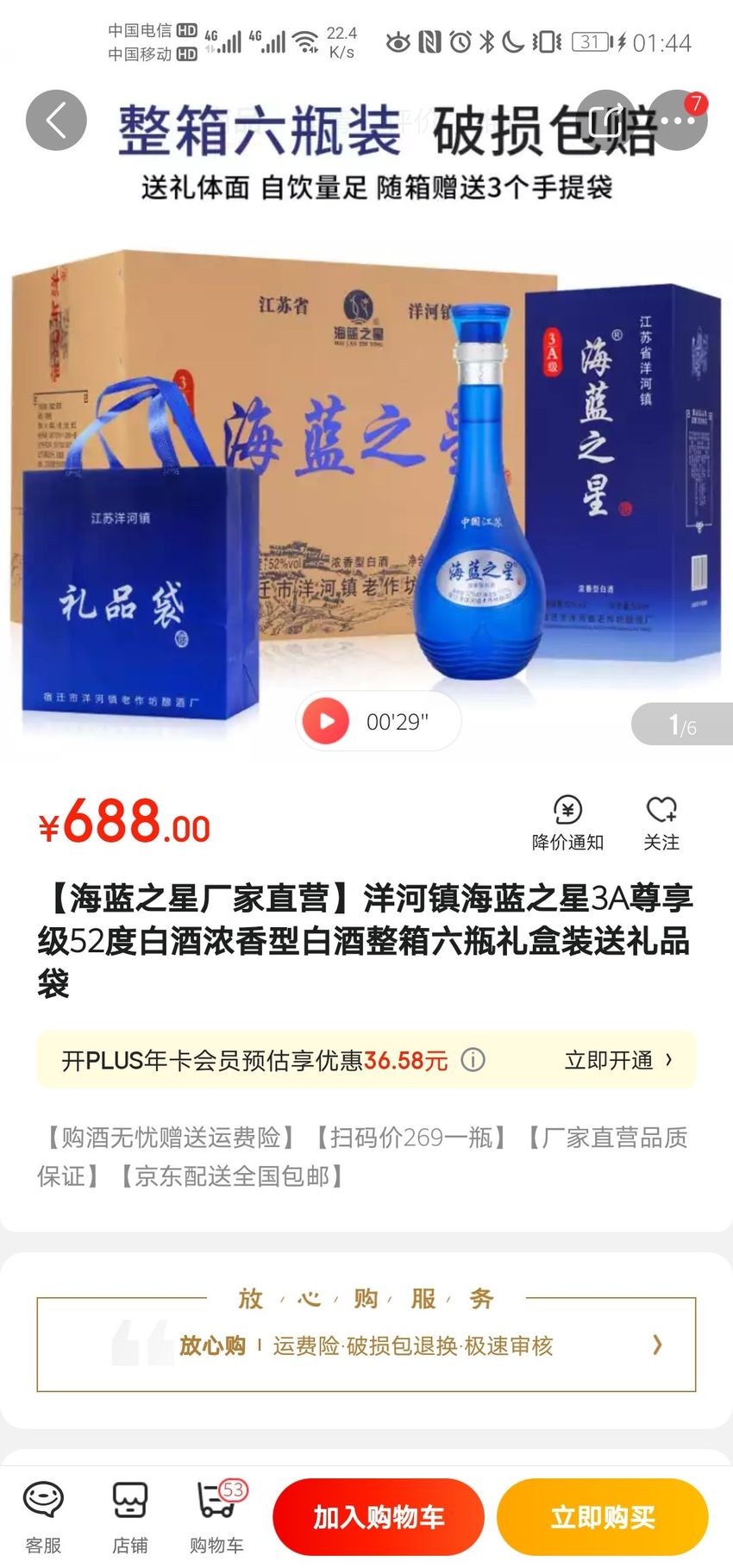Tap 立即开通 to join PLUS membership
This screenshot has width=733, height=1568.
click(x=618, y=1060)
